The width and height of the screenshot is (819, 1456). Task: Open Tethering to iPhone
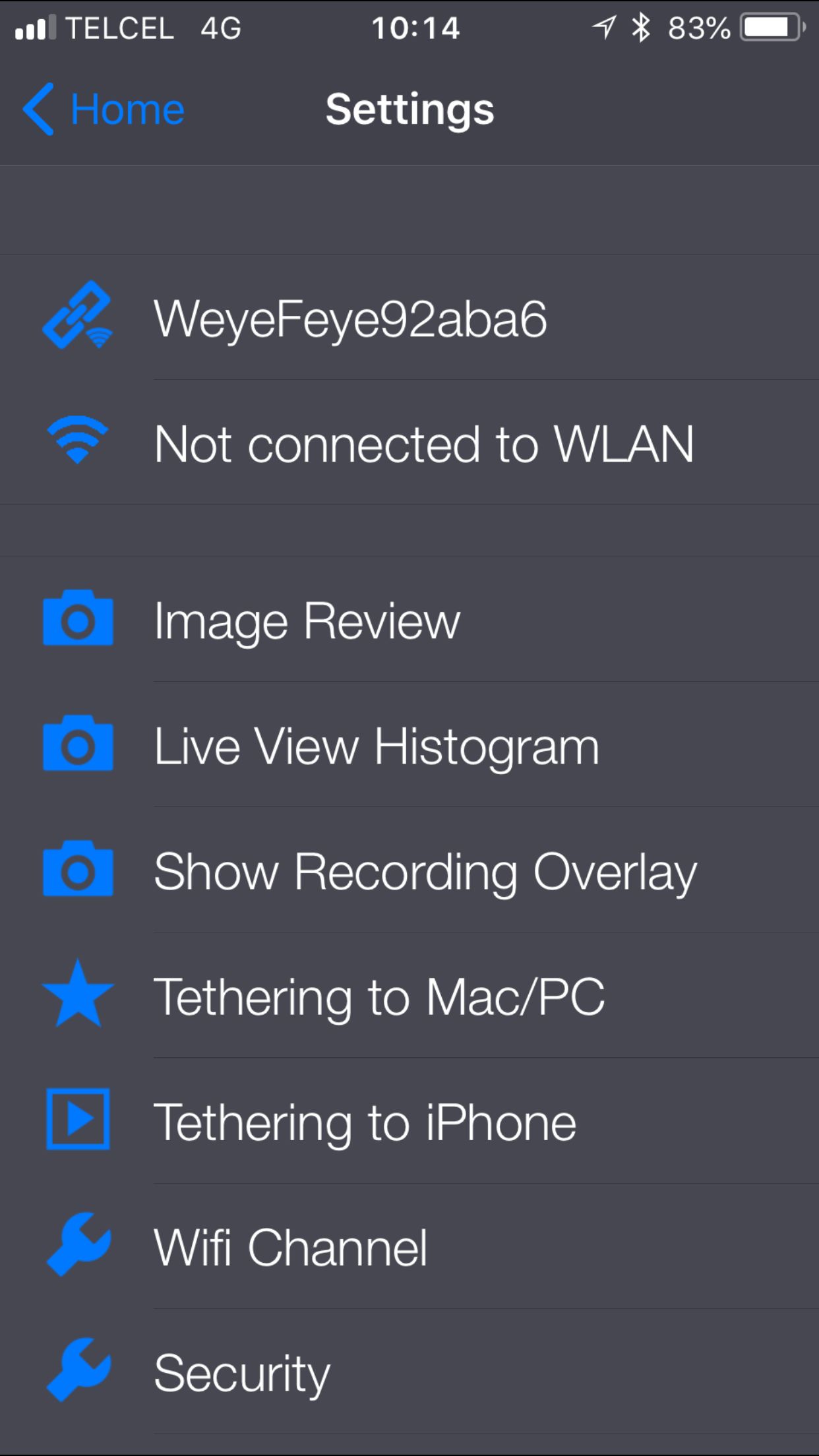[x=409, y=1121]
